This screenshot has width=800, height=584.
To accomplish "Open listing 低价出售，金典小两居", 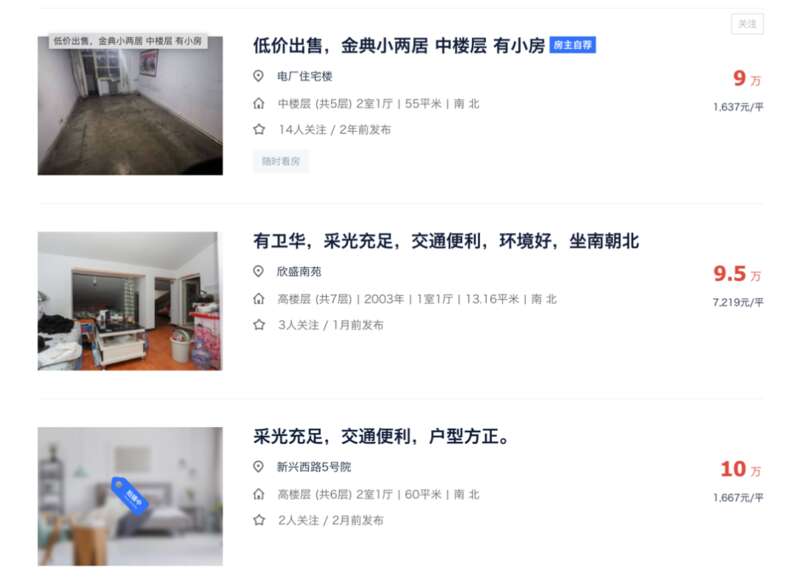I will [x=398, y=45].
